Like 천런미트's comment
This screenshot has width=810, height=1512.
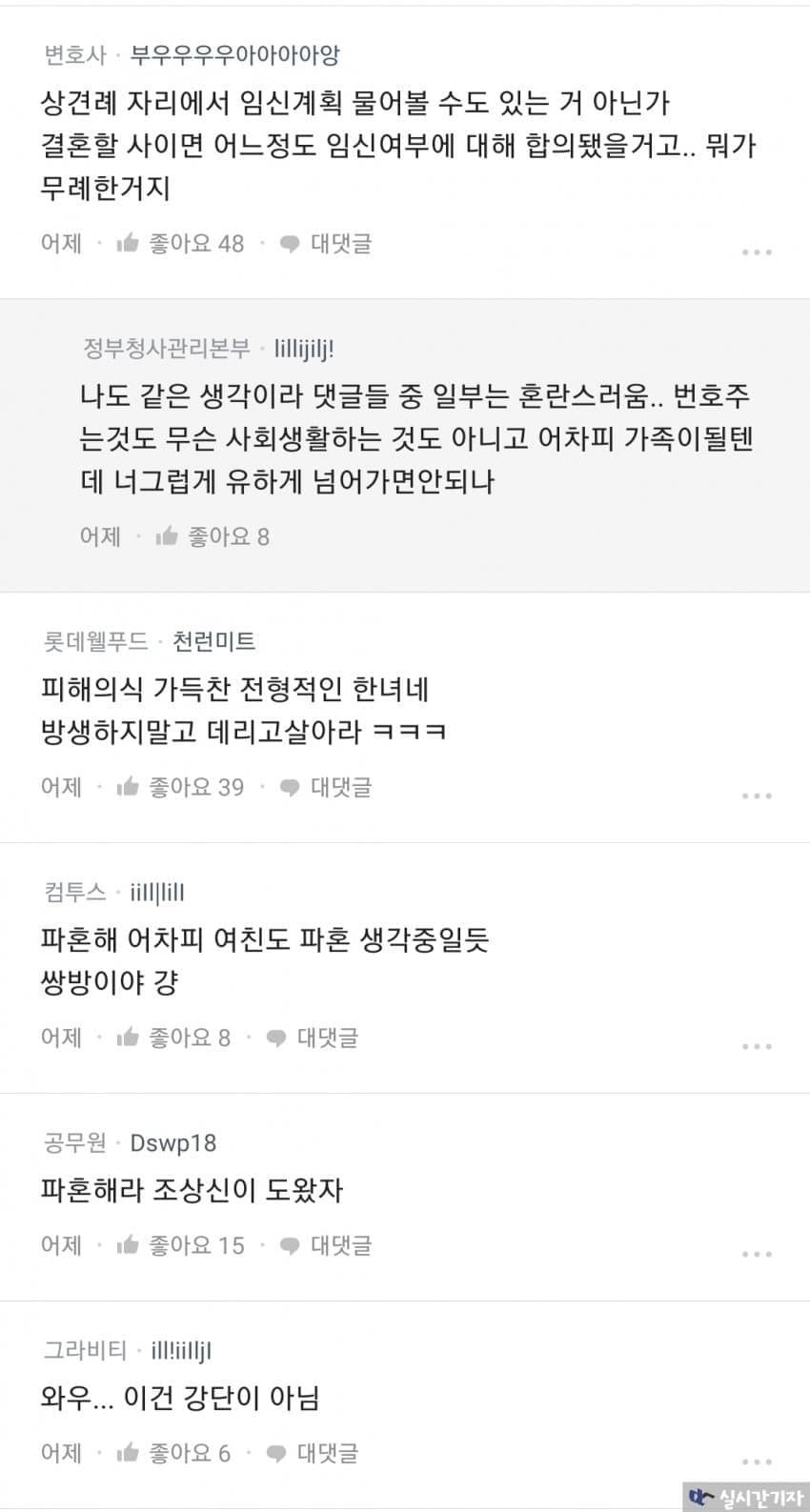point(180,787)
